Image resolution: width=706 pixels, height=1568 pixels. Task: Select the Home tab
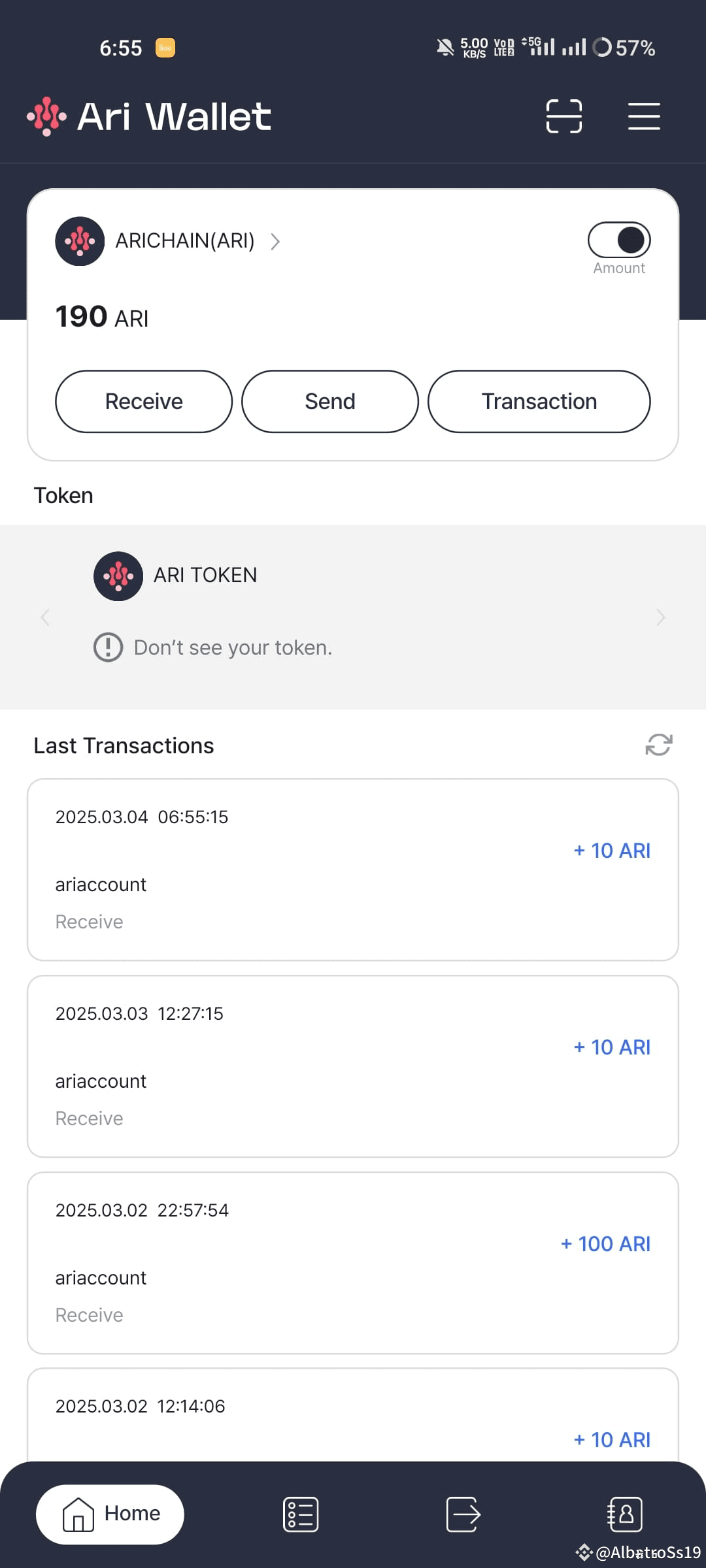[109, 1514]
